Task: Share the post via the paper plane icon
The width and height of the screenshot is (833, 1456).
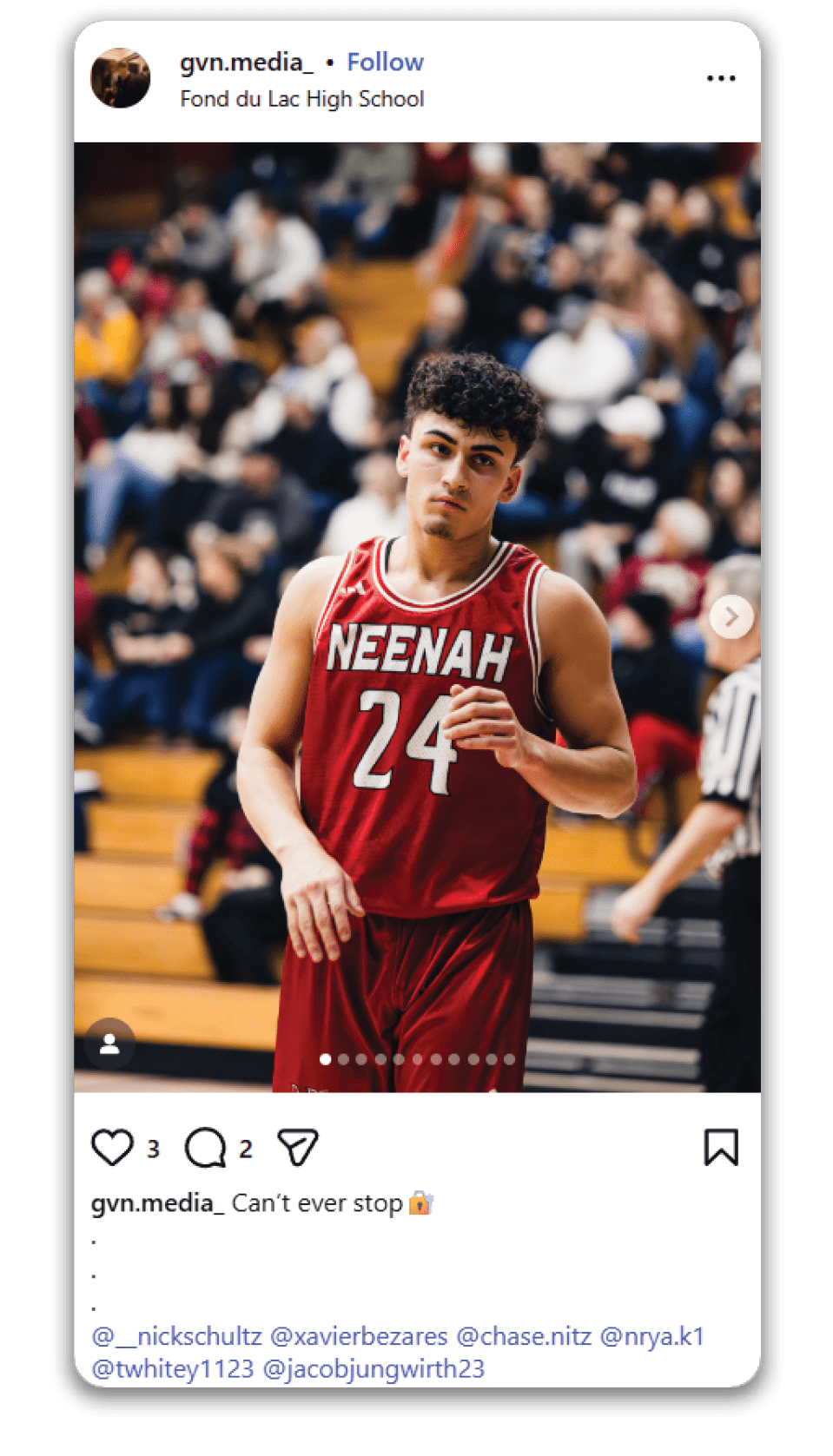Action: tap(298, 1148)
